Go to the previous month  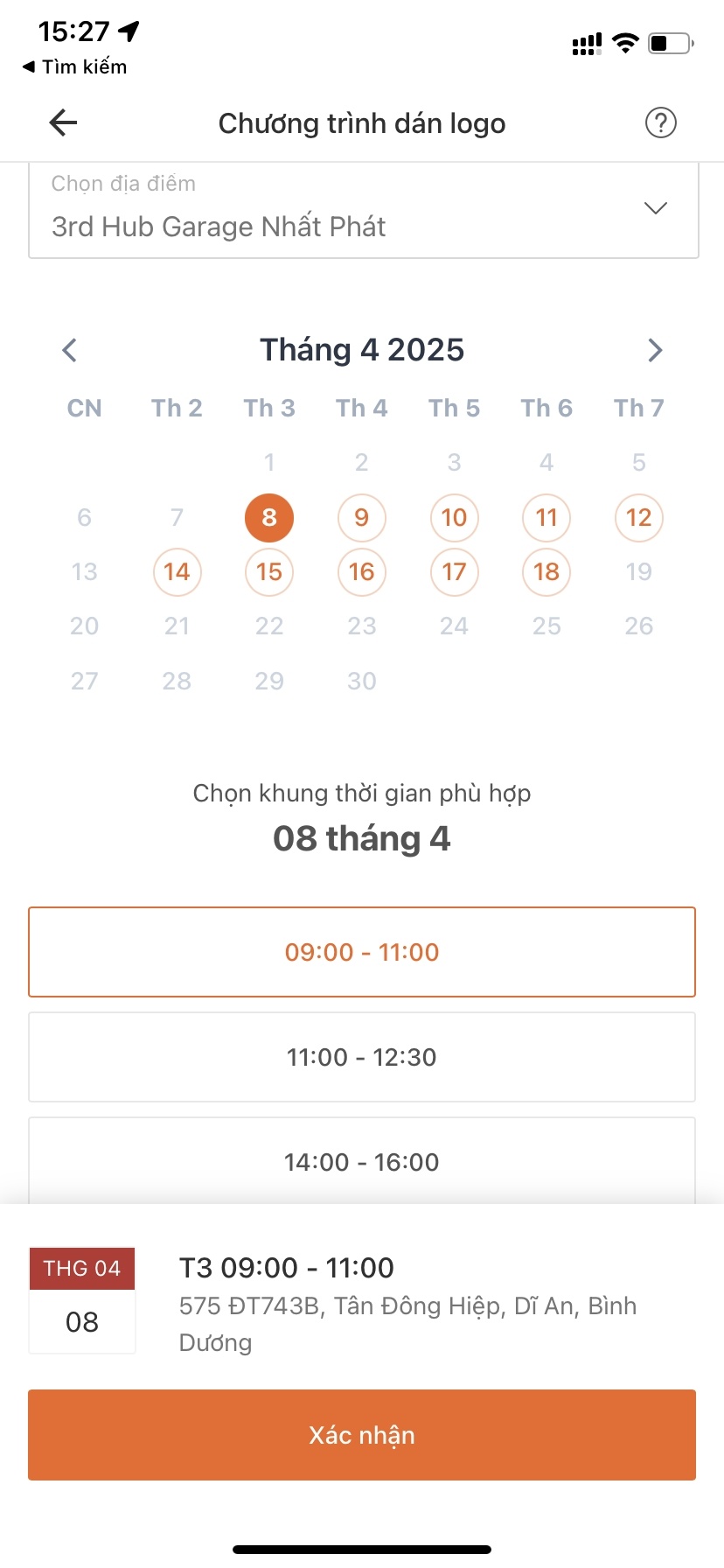pos(70,351)
